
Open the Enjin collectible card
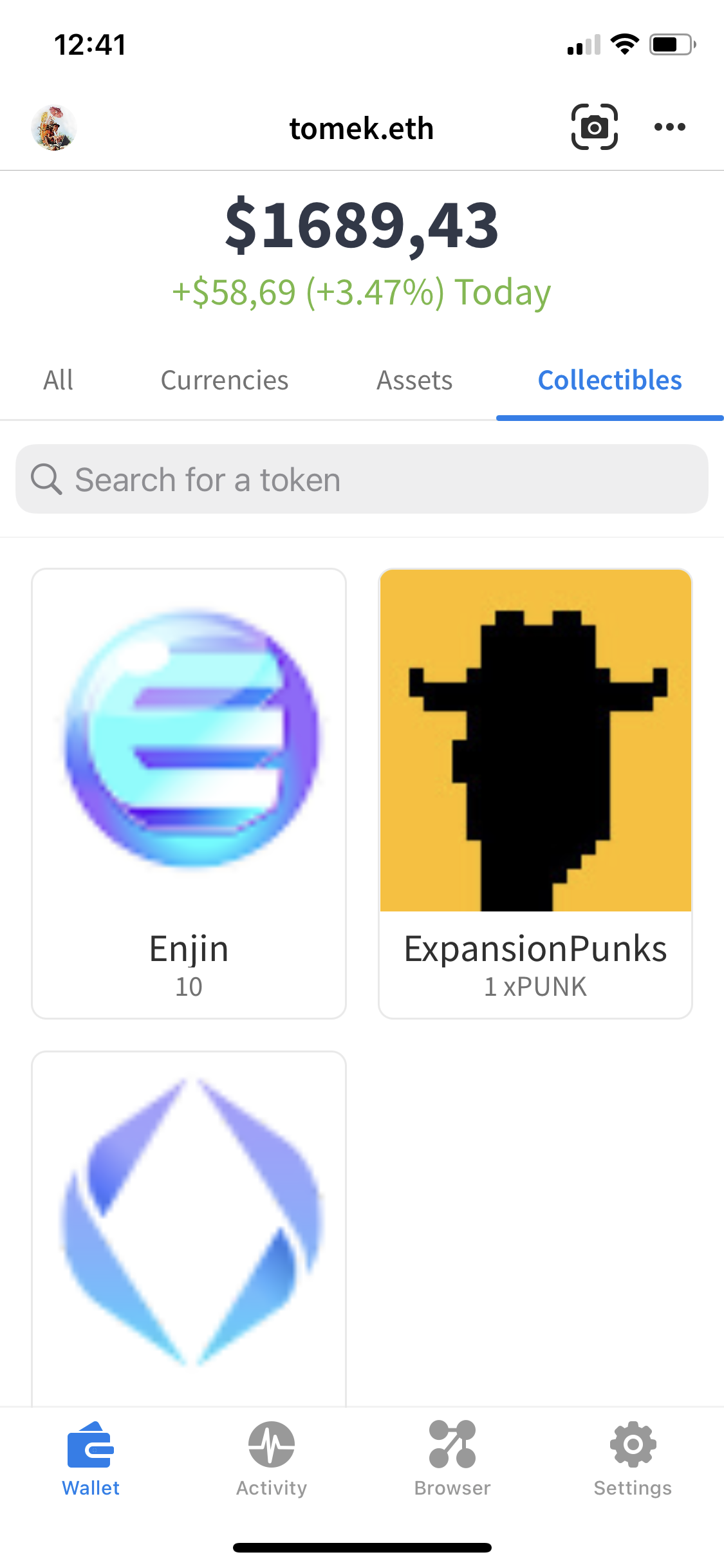tap(189, 792)
